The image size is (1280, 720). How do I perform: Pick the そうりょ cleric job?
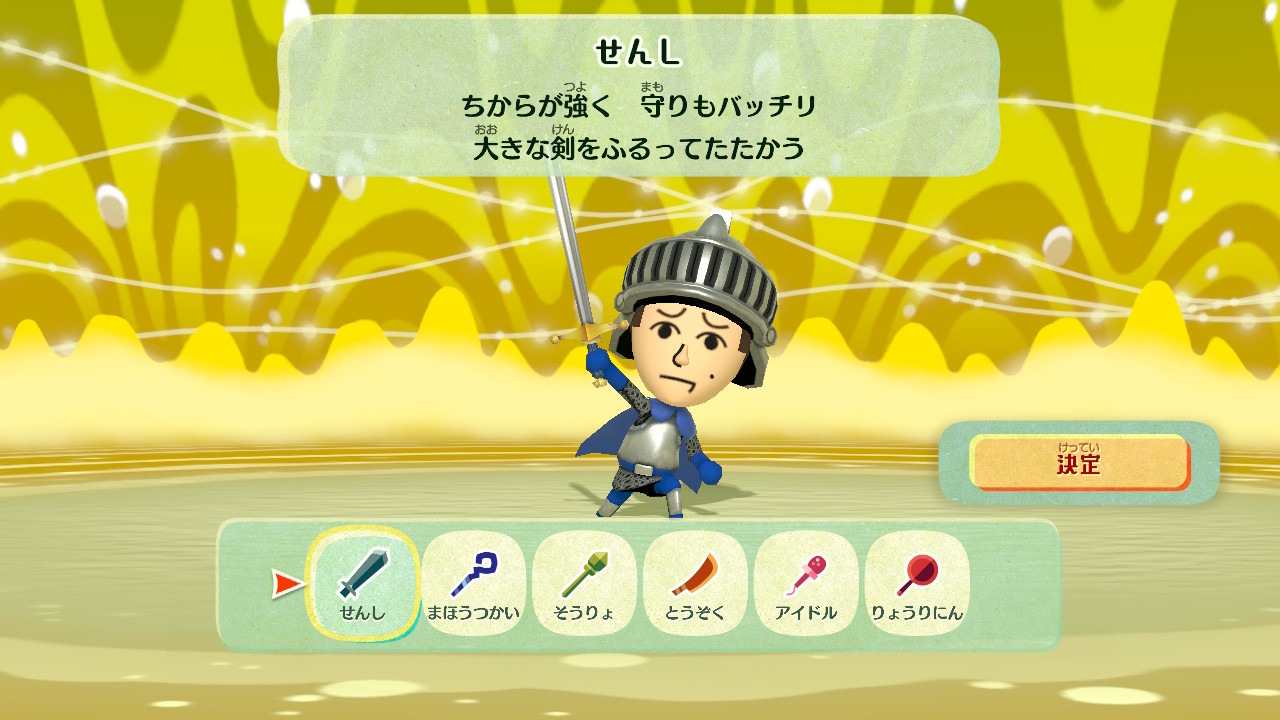(584, 584)
